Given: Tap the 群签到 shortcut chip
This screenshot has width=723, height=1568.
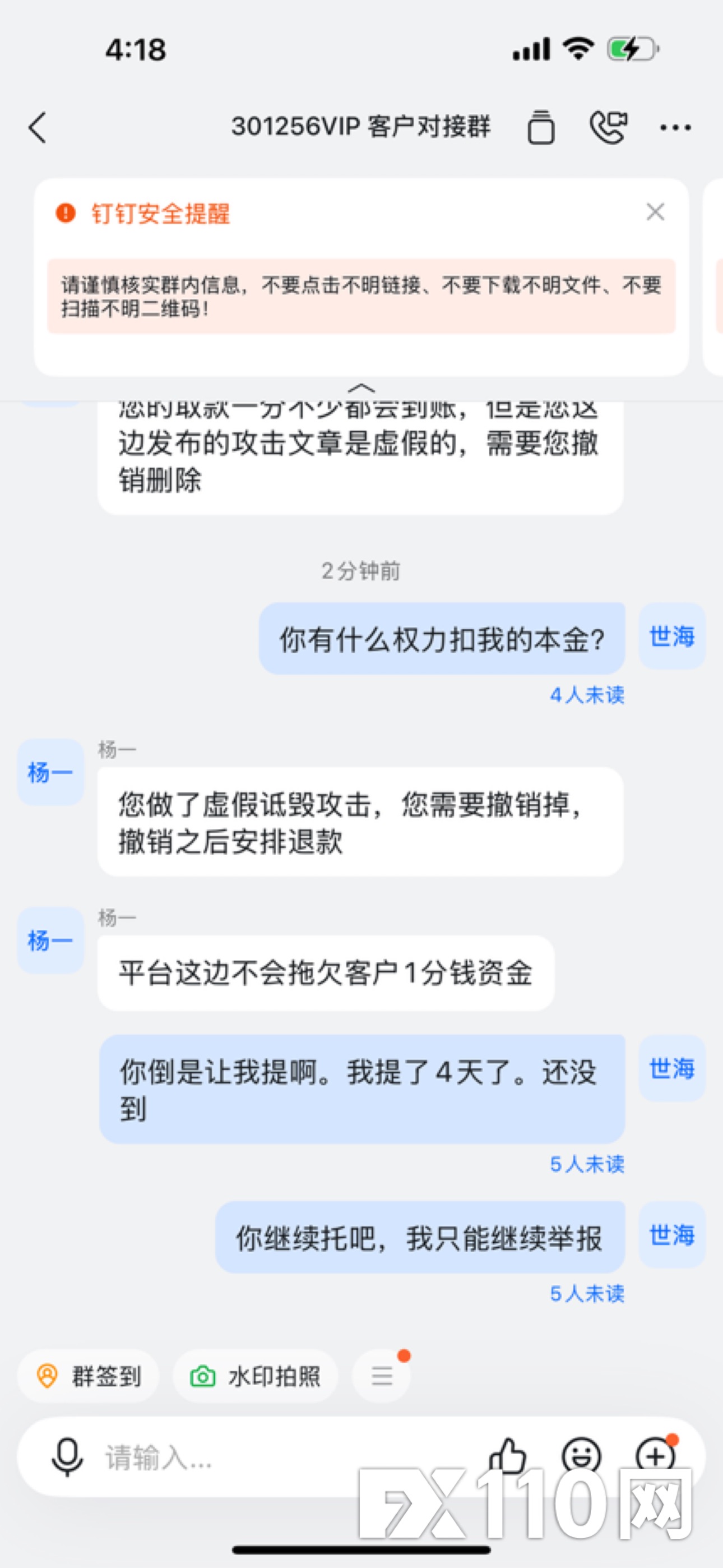Looking at the screenshot, I should tap(89, 1376).
